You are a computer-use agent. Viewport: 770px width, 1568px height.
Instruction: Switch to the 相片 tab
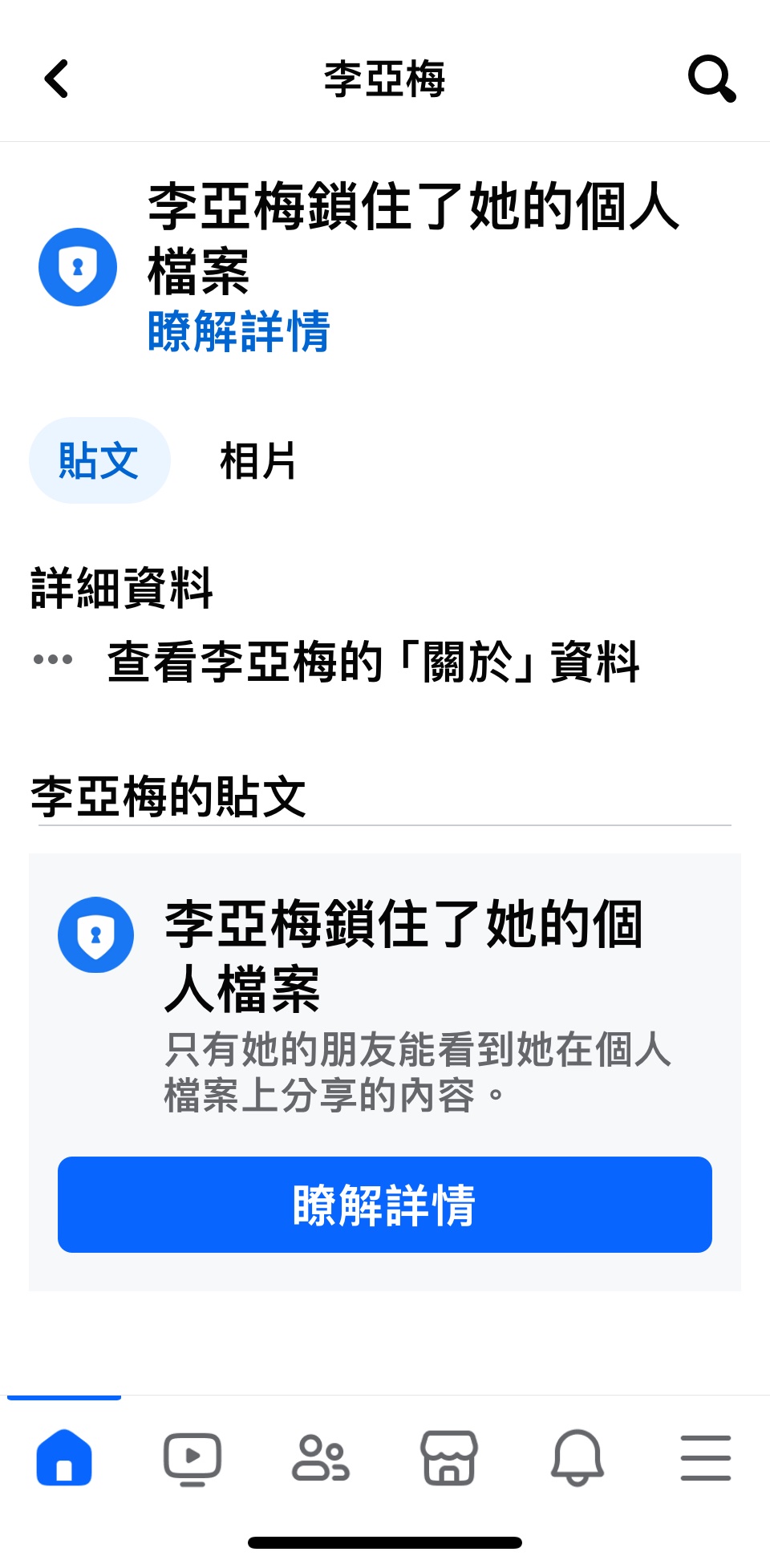coord(257,460)
